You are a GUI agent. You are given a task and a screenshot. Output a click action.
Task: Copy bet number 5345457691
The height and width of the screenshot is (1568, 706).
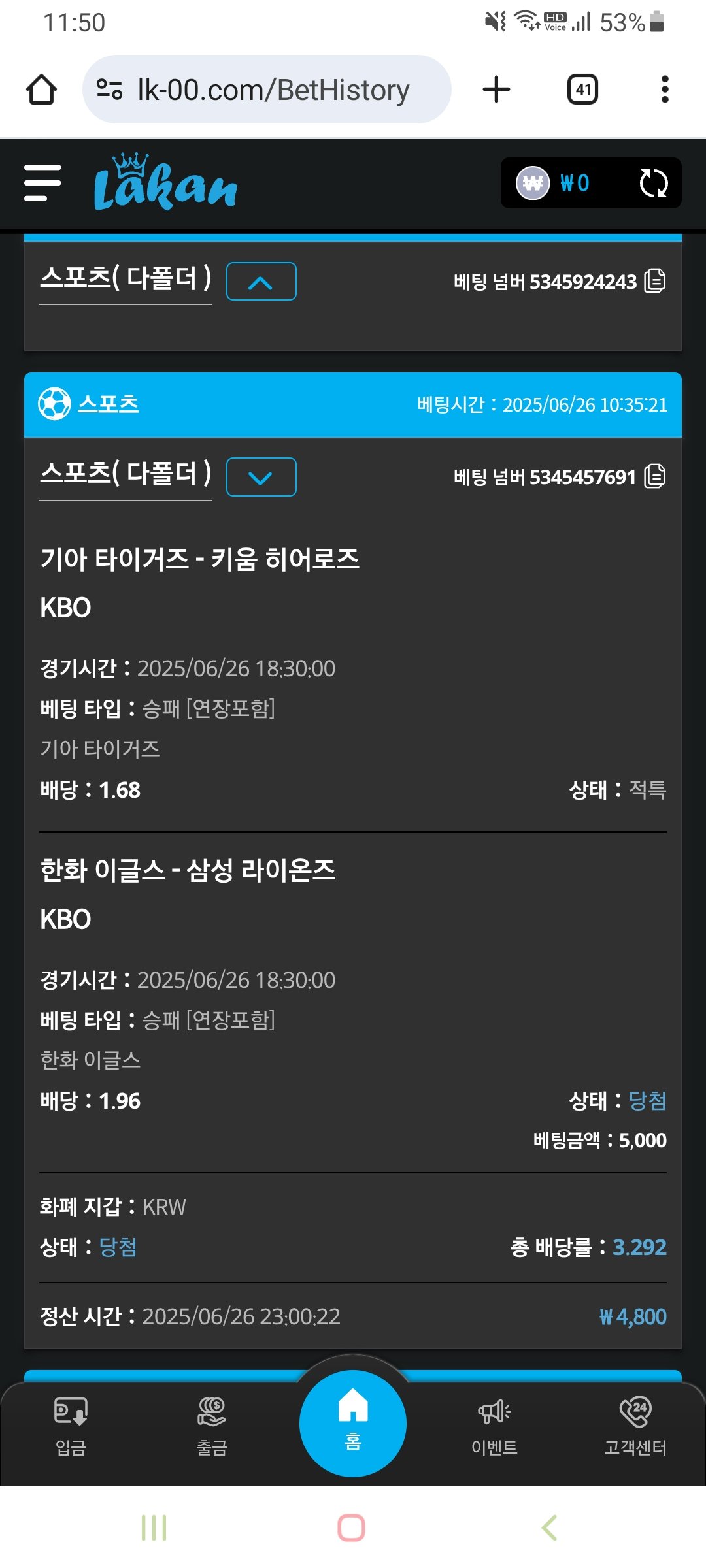[655, 476]
